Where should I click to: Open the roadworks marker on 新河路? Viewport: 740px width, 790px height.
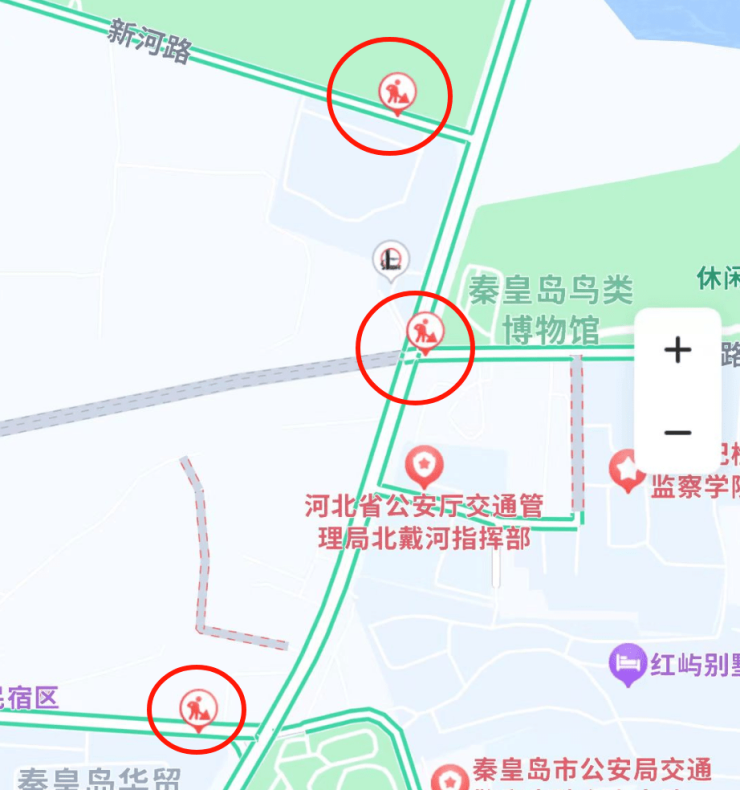[x=397, y=92]
